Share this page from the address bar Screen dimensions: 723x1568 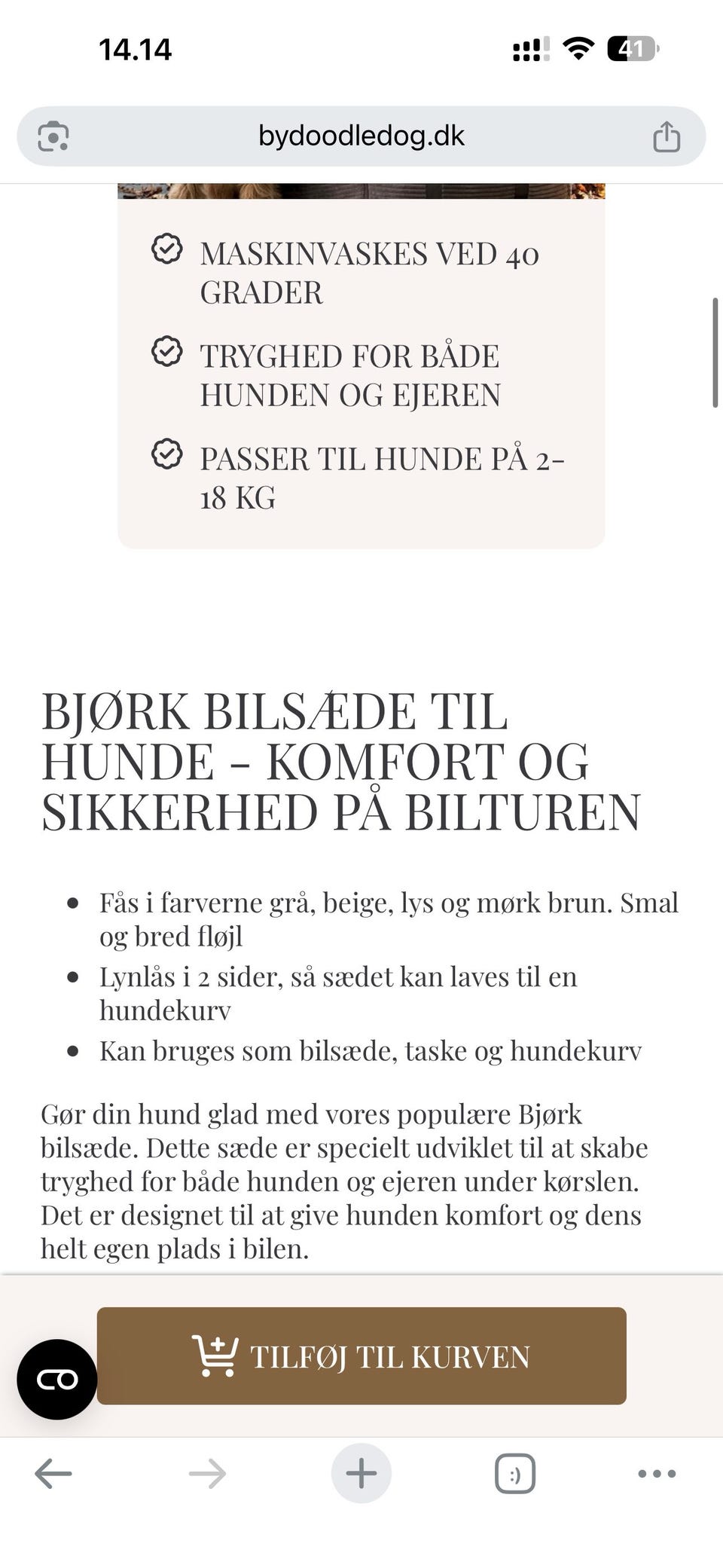point(667,136)
